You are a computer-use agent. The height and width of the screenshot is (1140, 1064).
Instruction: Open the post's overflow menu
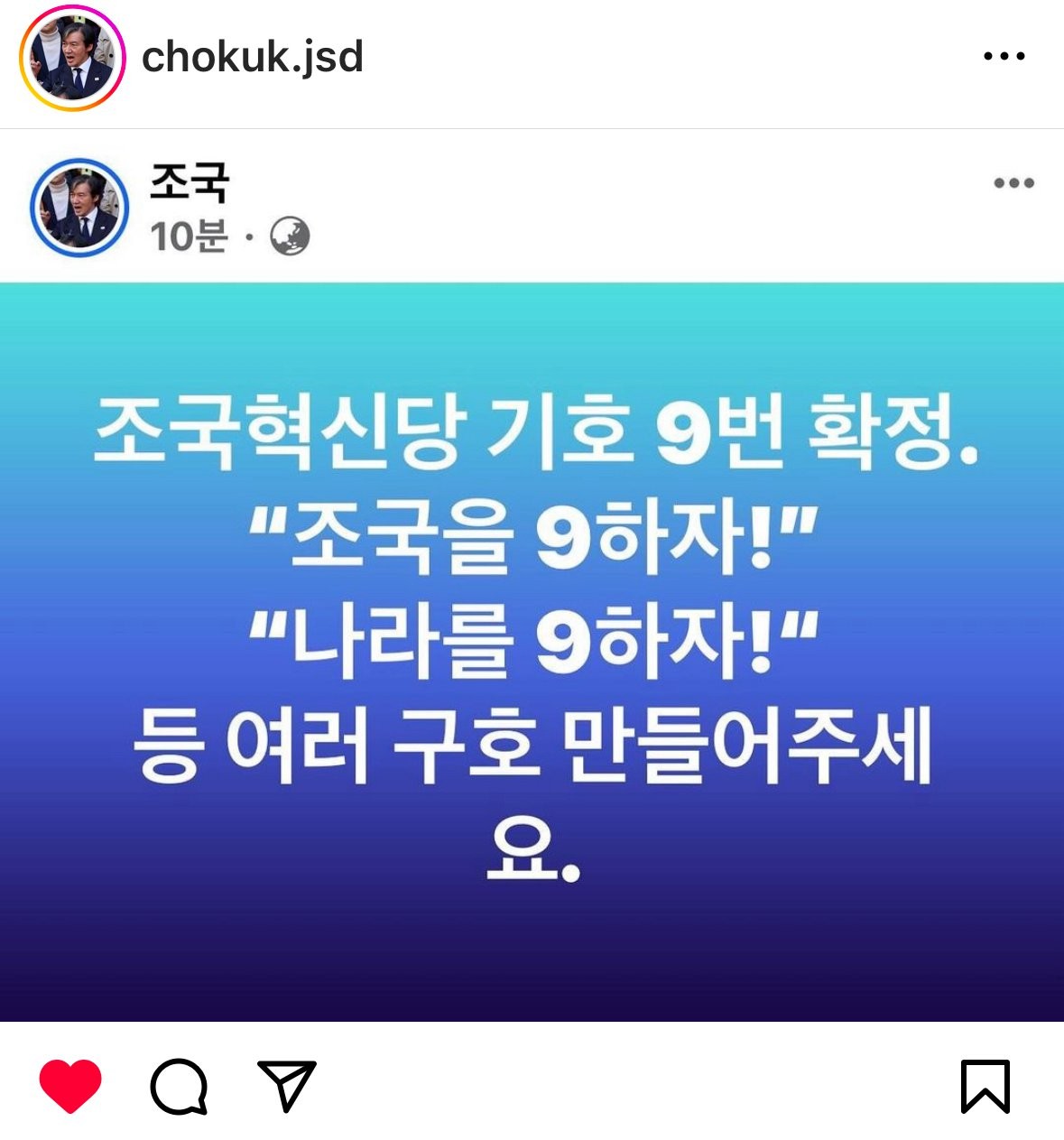1004,56
